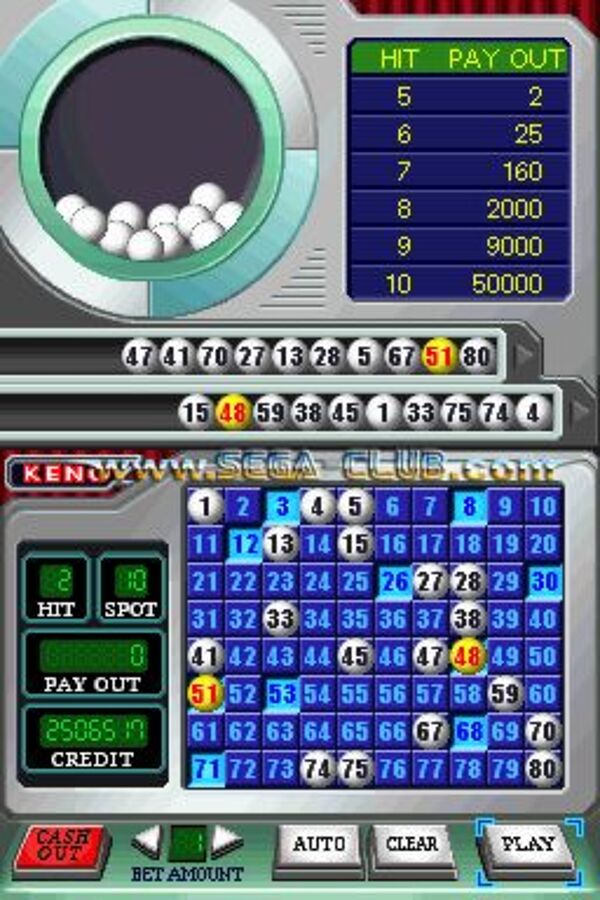Choose number 35 on the keno board
600x900 pixels.
pos(355,619)
